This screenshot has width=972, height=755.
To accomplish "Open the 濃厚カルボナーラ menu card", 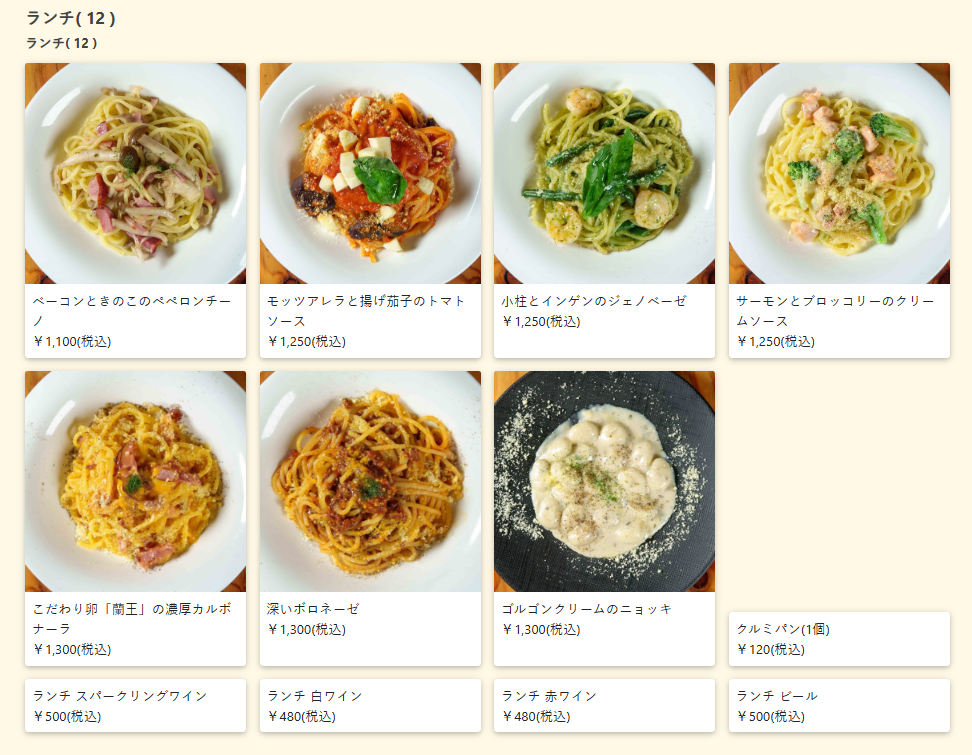I will pyautogui.click(x=135, y=518).
